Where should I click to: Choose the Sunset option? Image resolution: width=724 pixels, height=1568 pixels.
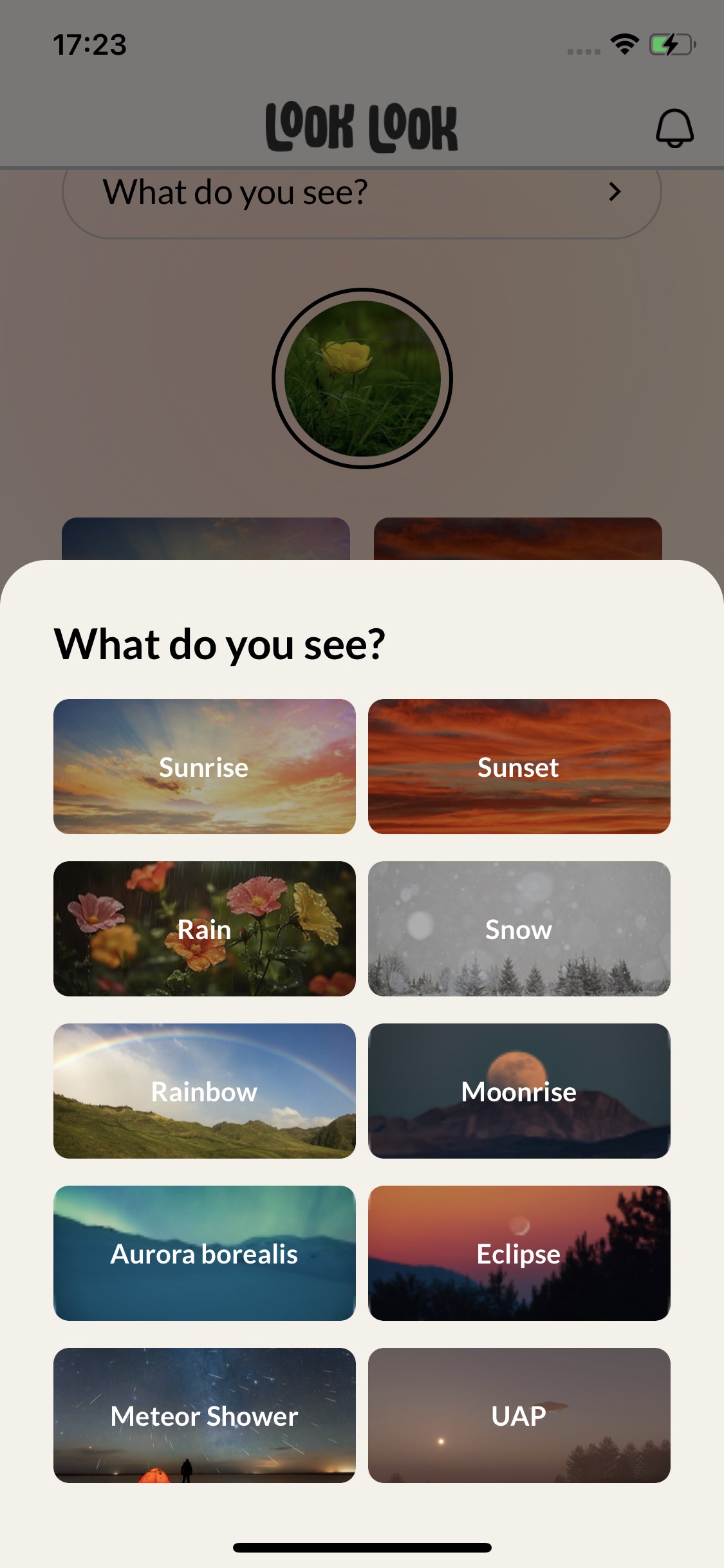(x=519, y=767)
